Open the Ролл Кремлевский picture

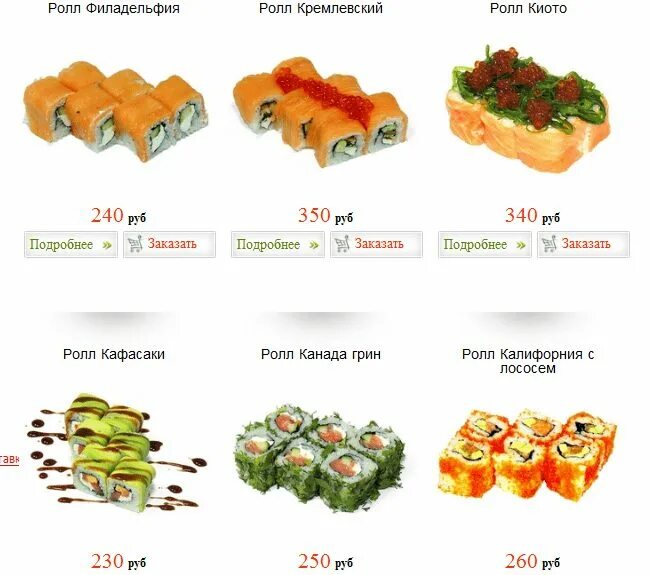[320, 111]
